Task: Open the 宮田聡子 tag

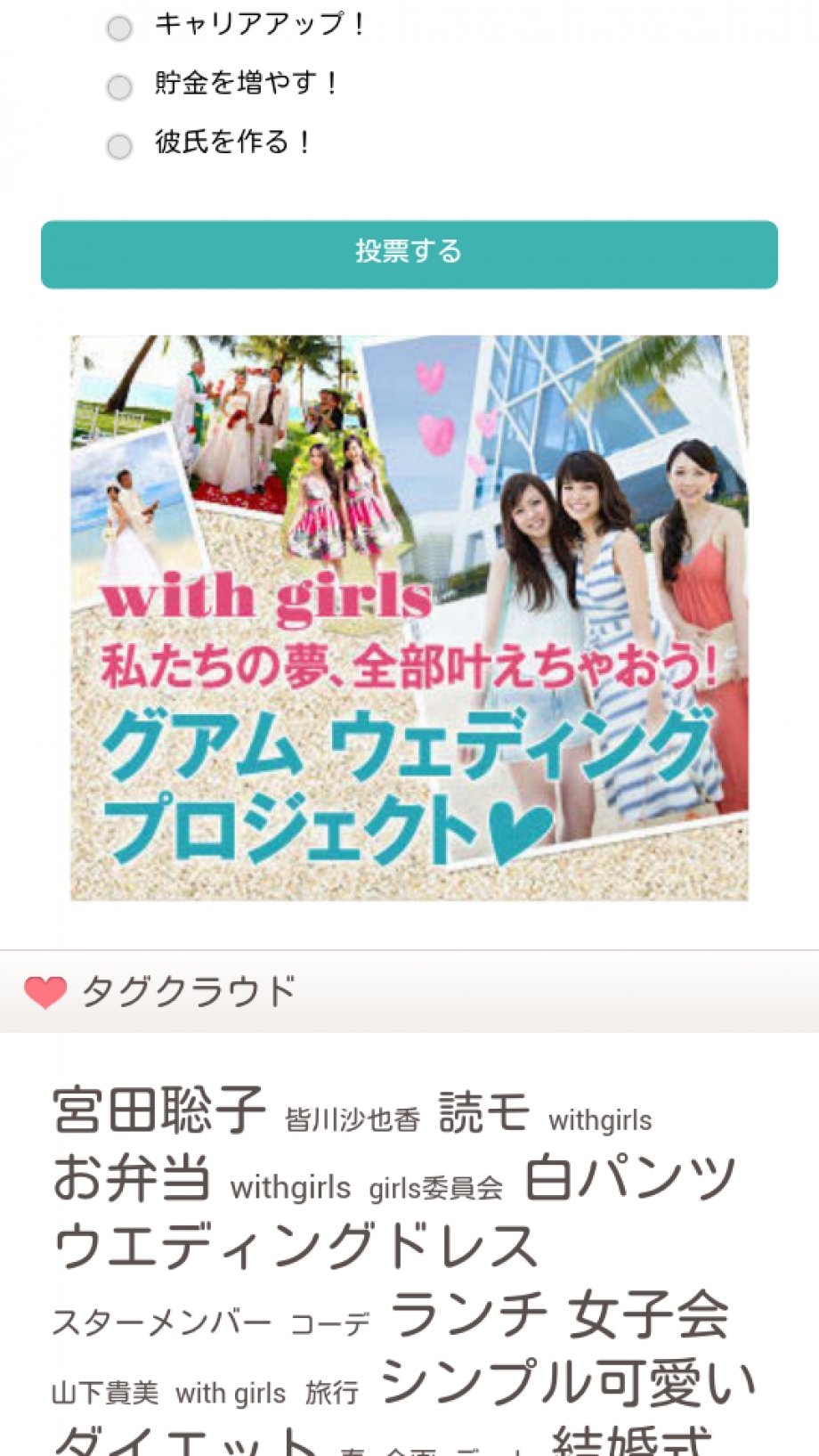Action: pos(158,1110)
